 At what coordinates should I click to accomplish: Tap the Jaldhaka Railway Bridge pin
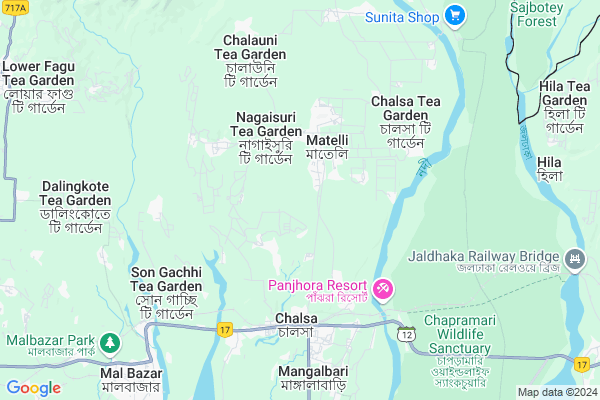[x=576, y=261]
